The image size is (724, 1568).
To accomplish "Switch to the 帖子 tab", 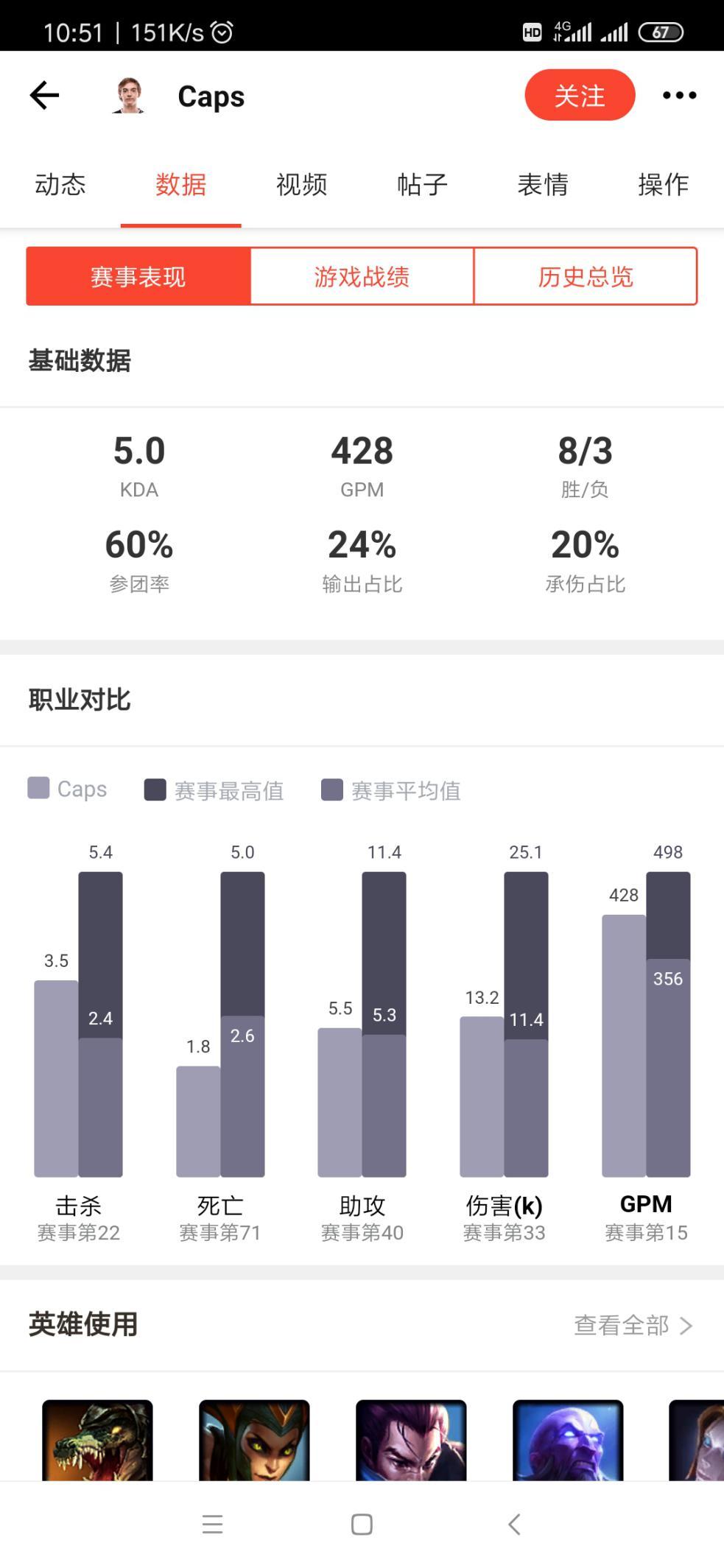I will (422, 184).
